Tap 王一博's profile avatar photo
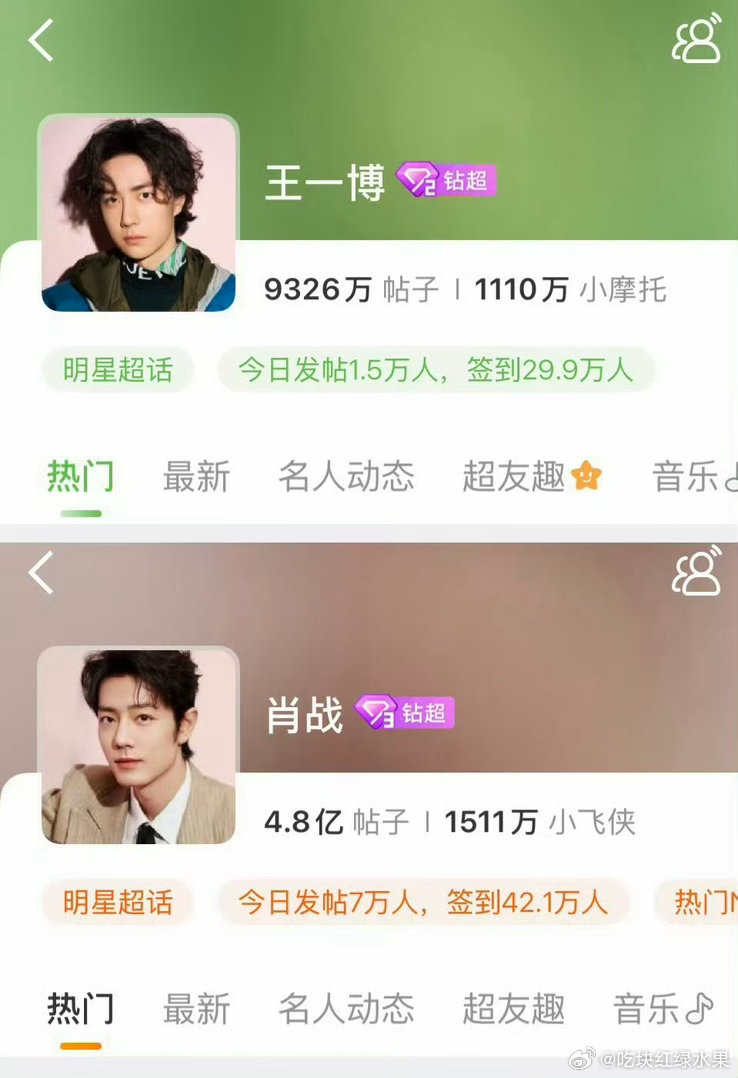 138,213
